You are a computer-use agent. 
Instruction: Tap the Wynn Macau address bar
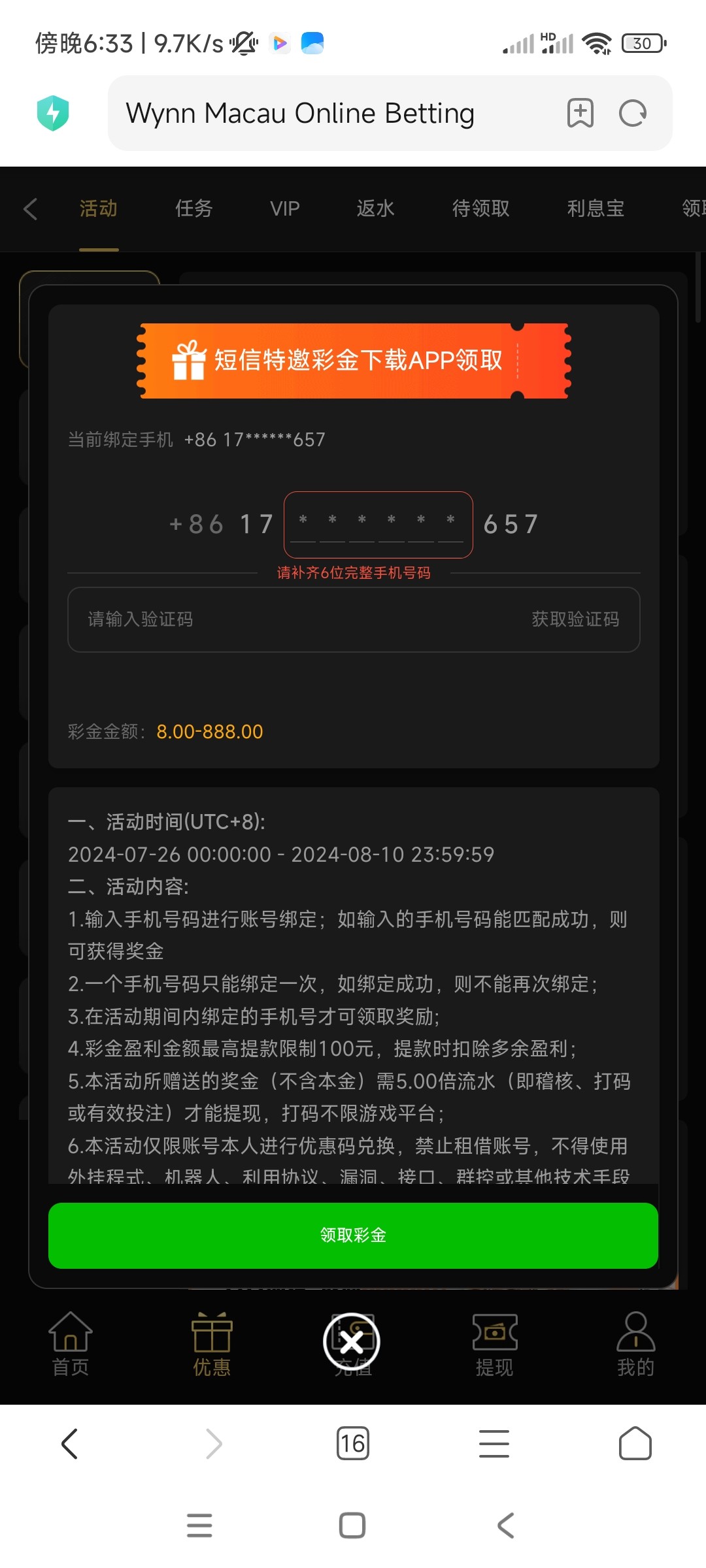(327, 113)
